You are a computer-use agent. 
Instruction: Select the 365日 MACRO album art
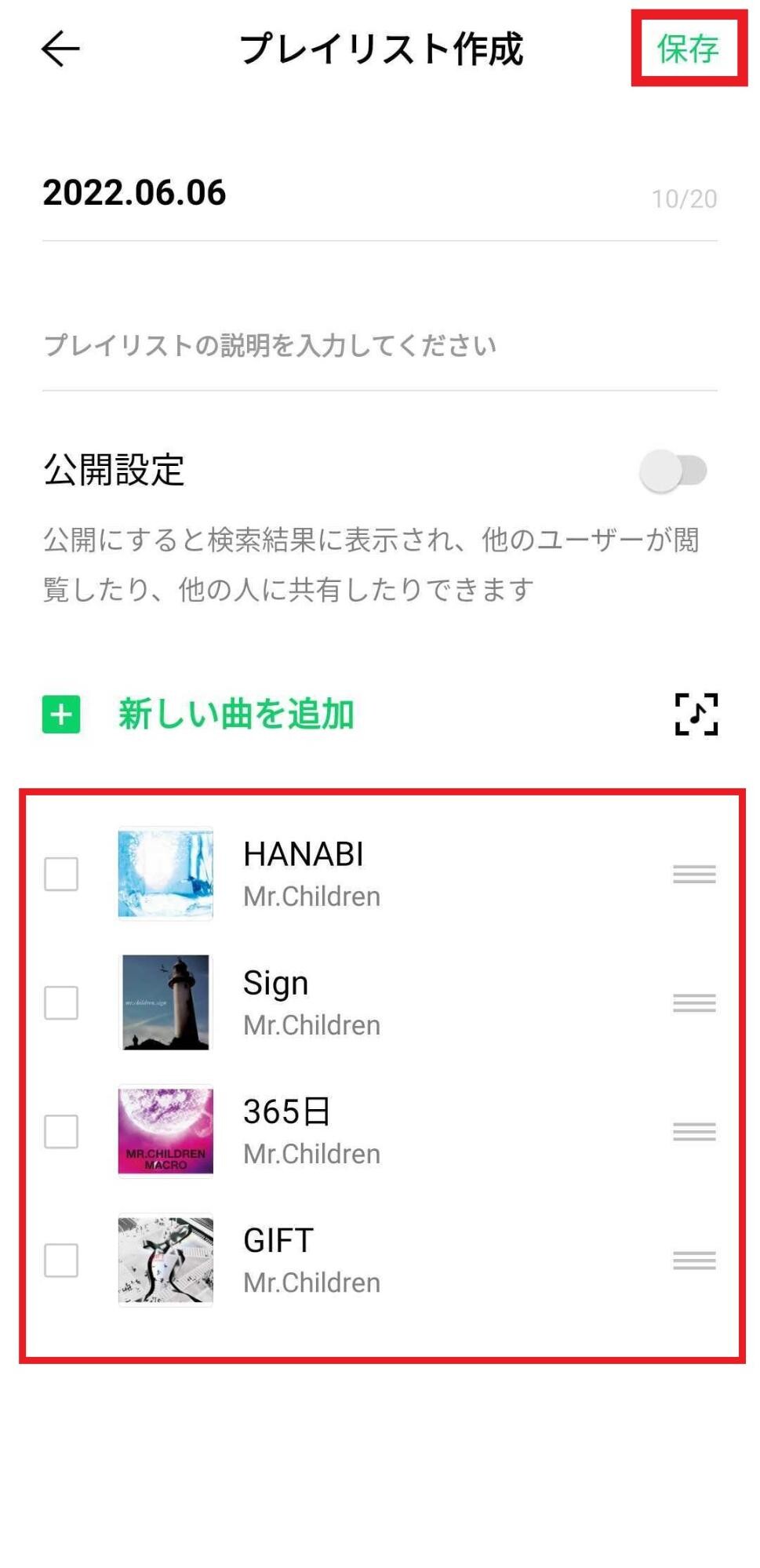pyautogui.click(x=165, y=1132)
